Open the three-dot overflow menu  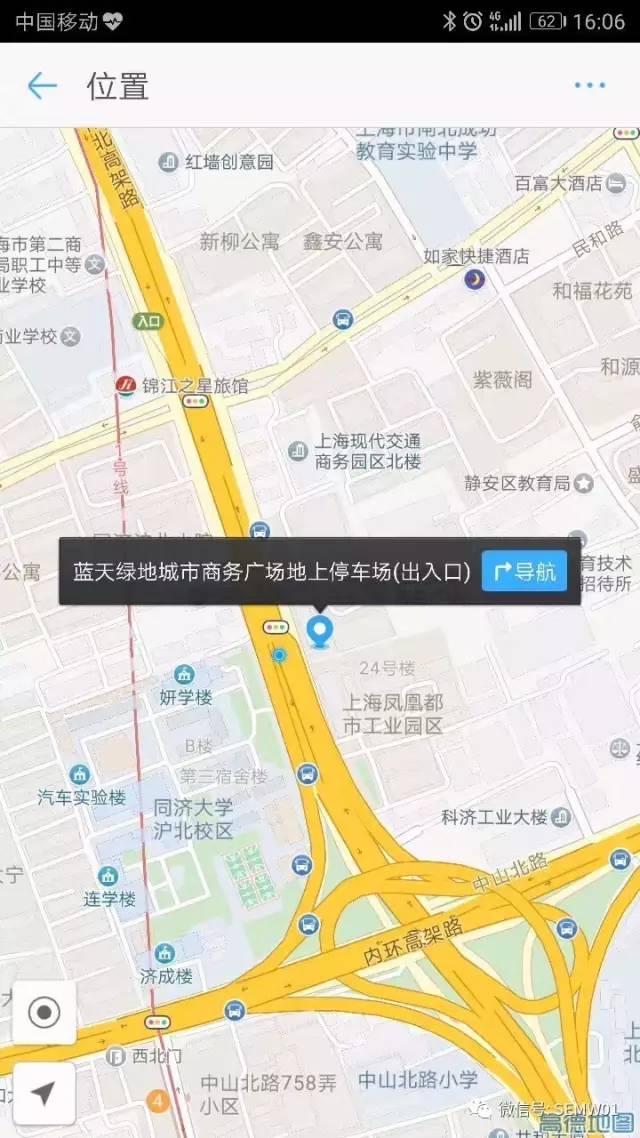(x=590, y=86)
